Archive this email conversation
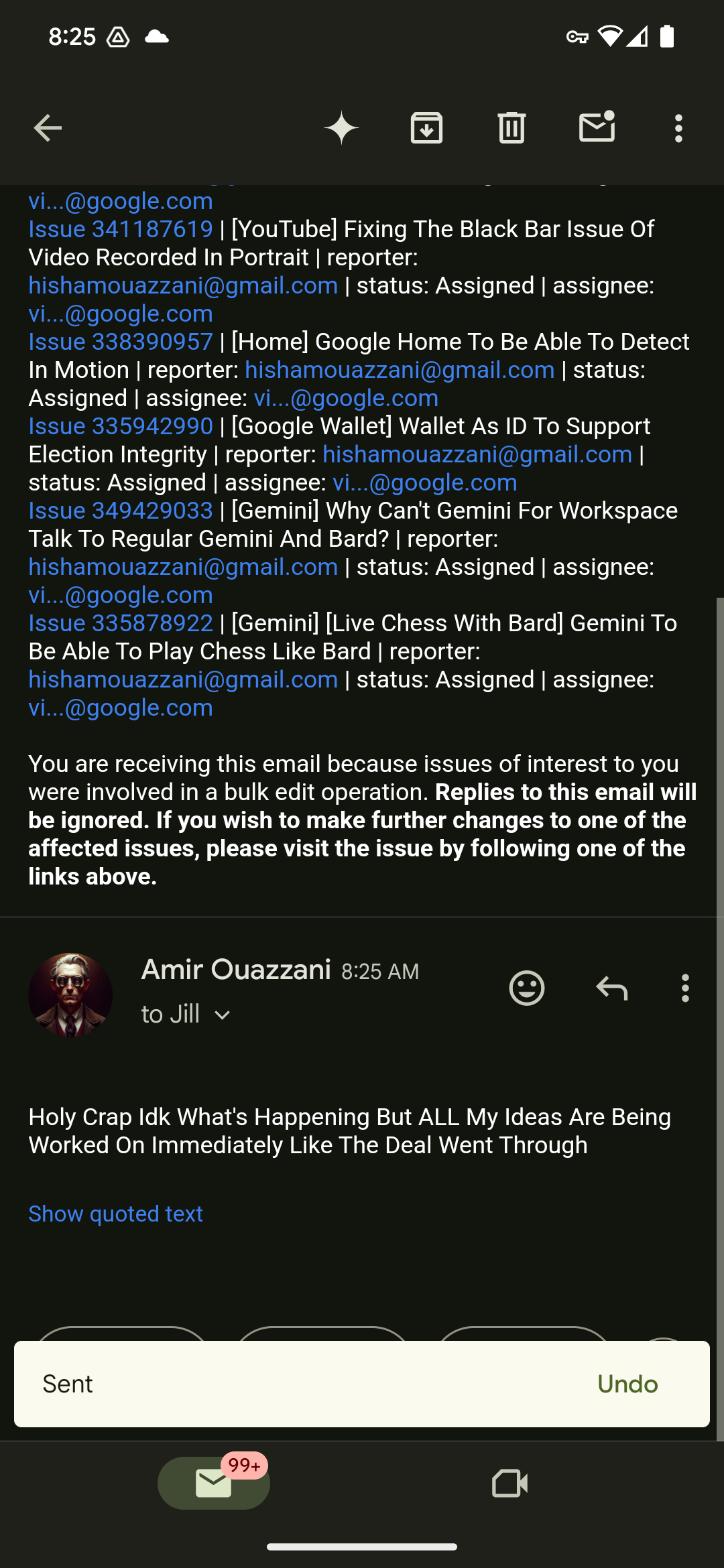 pos(426,128)
